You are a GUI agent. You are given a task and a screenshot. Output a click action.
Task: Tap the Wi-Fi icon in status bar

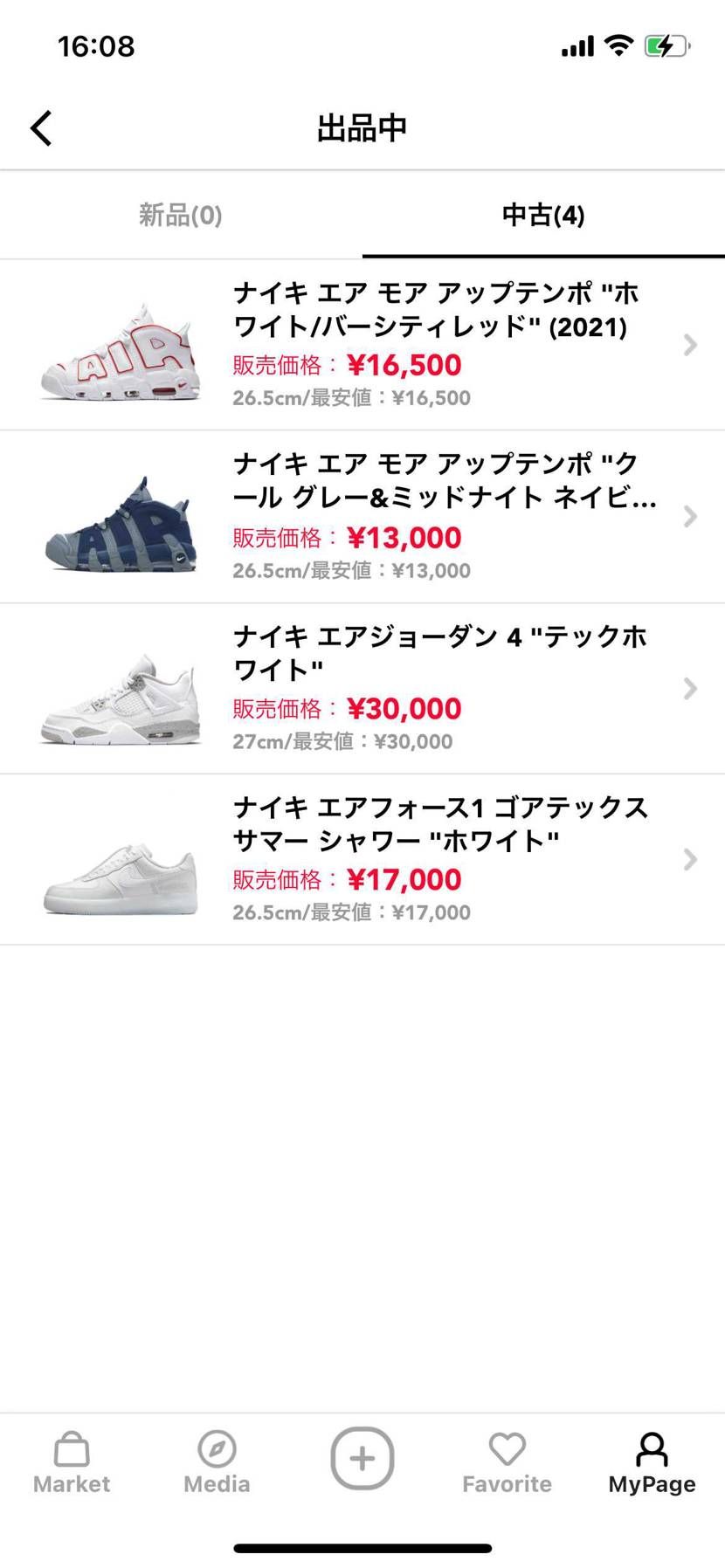[620, 45]
